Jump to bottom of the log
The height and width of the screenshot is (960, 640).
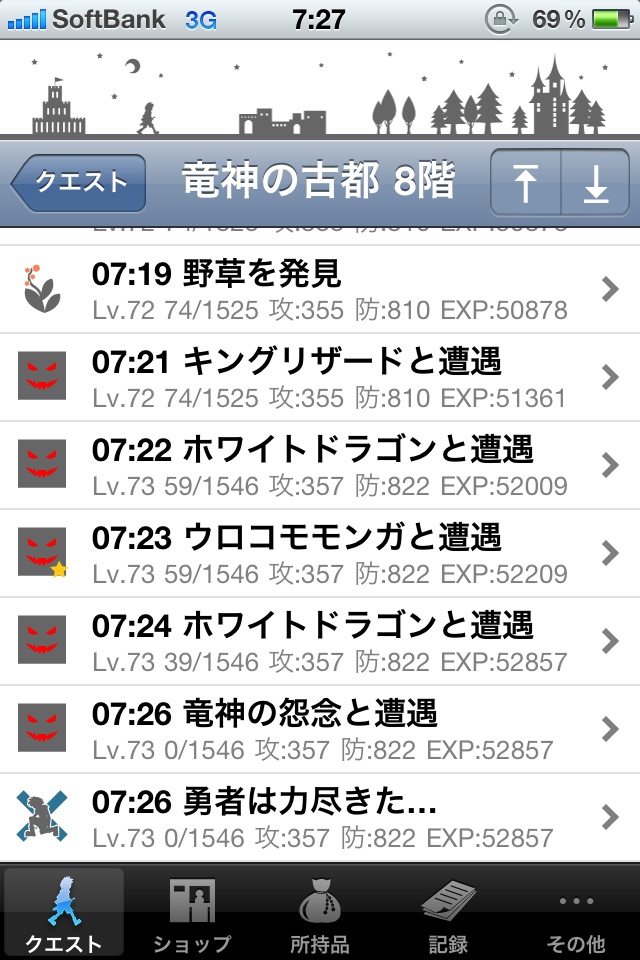(x=596, y=183)
